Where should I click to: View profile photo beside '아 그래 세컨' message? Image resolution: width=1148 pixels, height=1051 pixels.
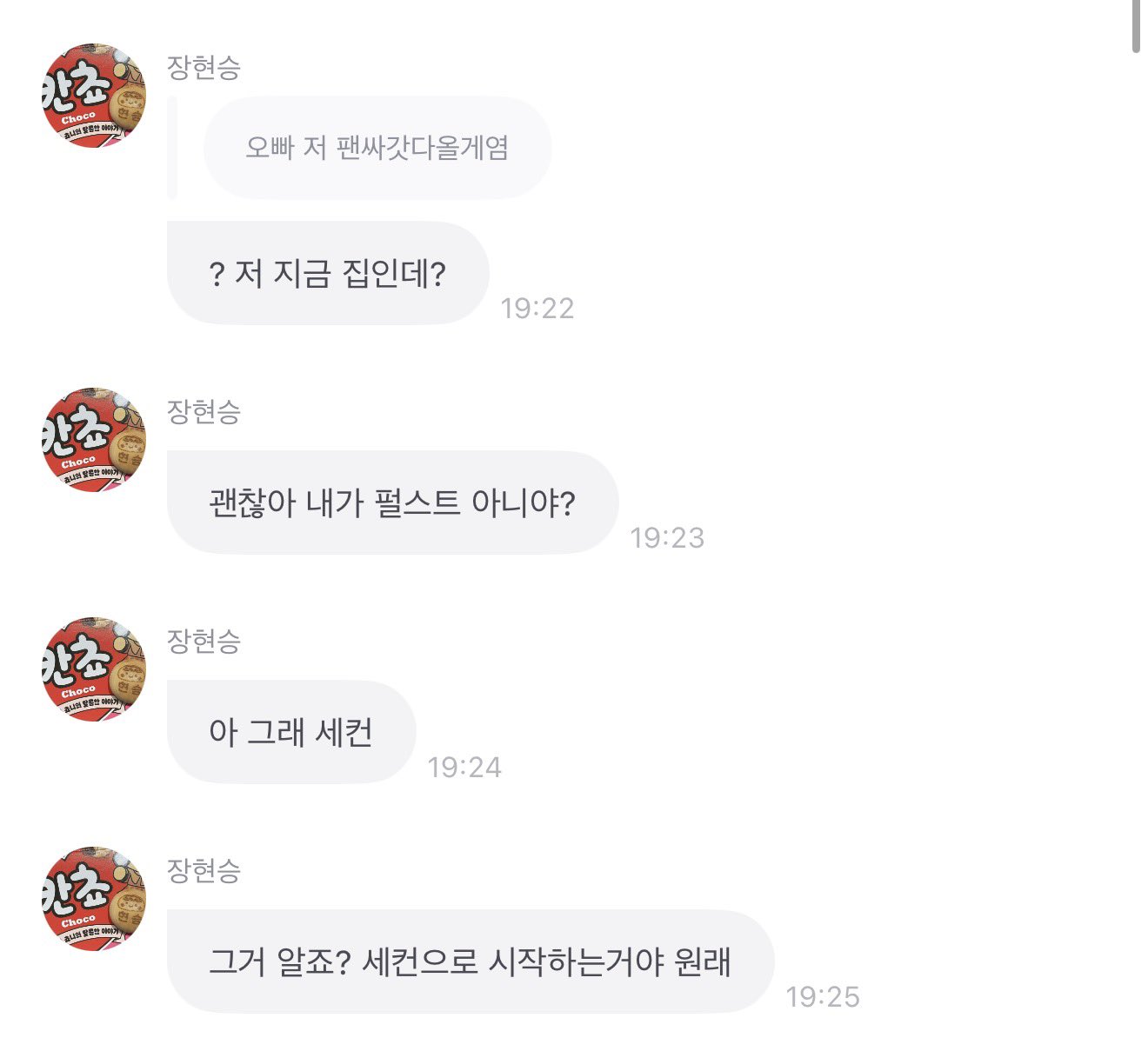[94, 669]
